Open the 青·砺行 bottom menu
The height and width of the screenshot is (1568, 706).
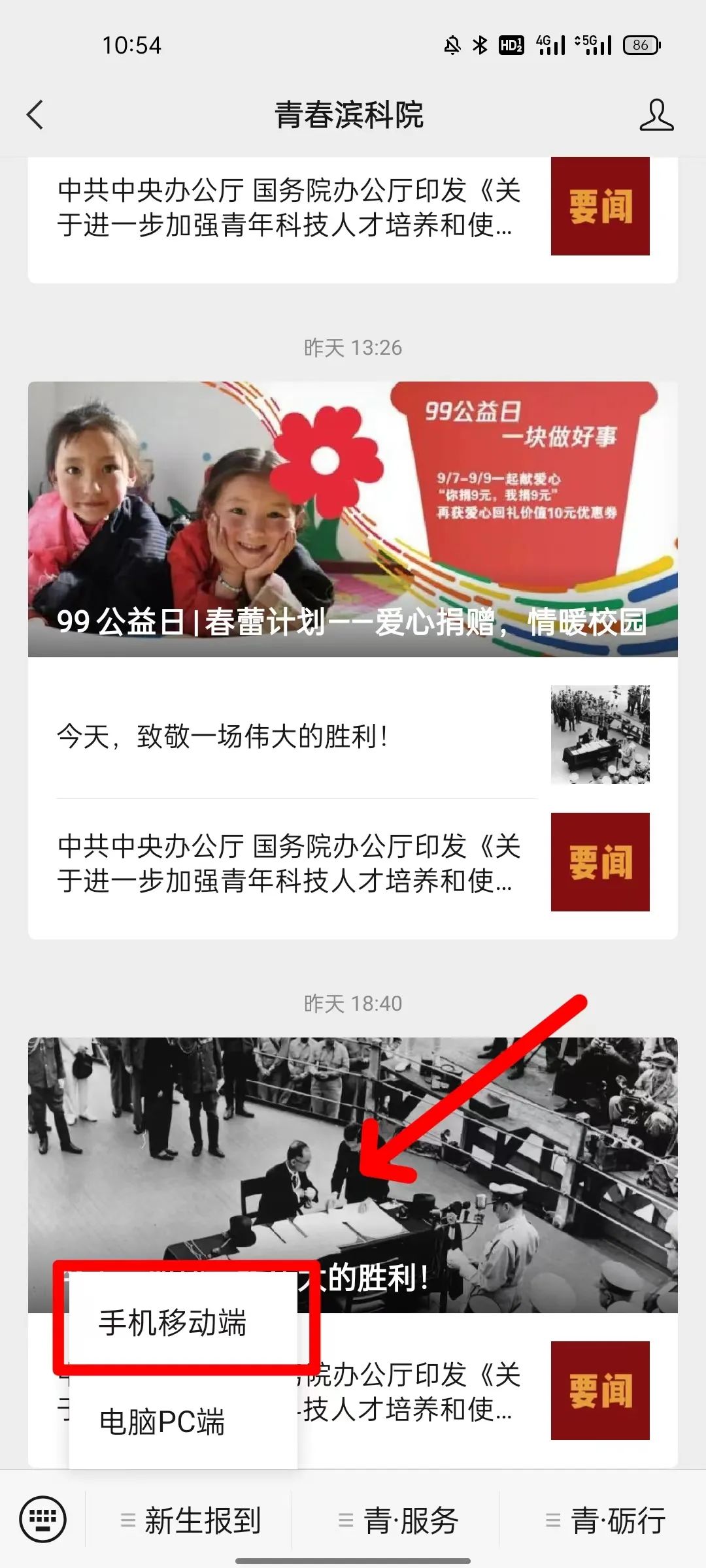[606, 1520]
